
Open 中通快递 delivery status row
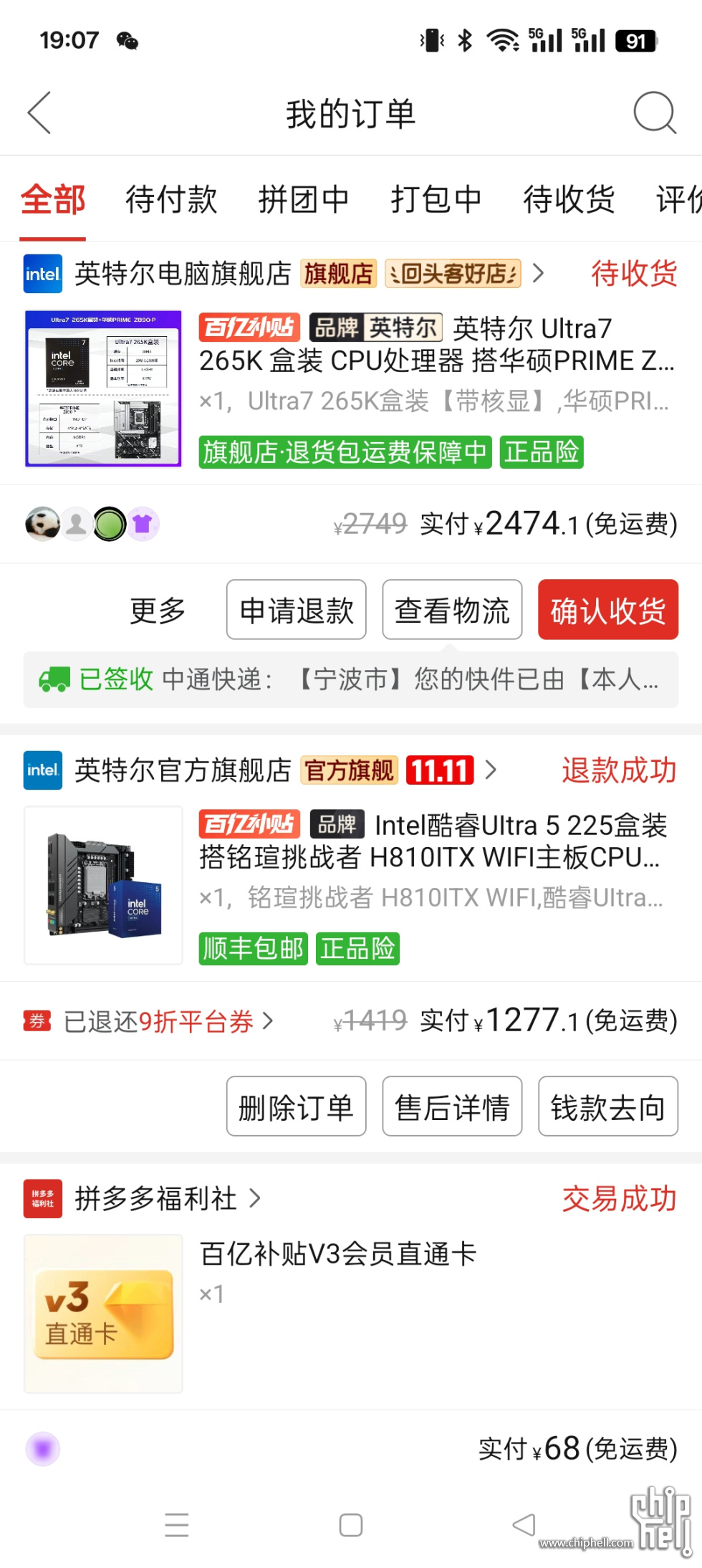point(351,679)
